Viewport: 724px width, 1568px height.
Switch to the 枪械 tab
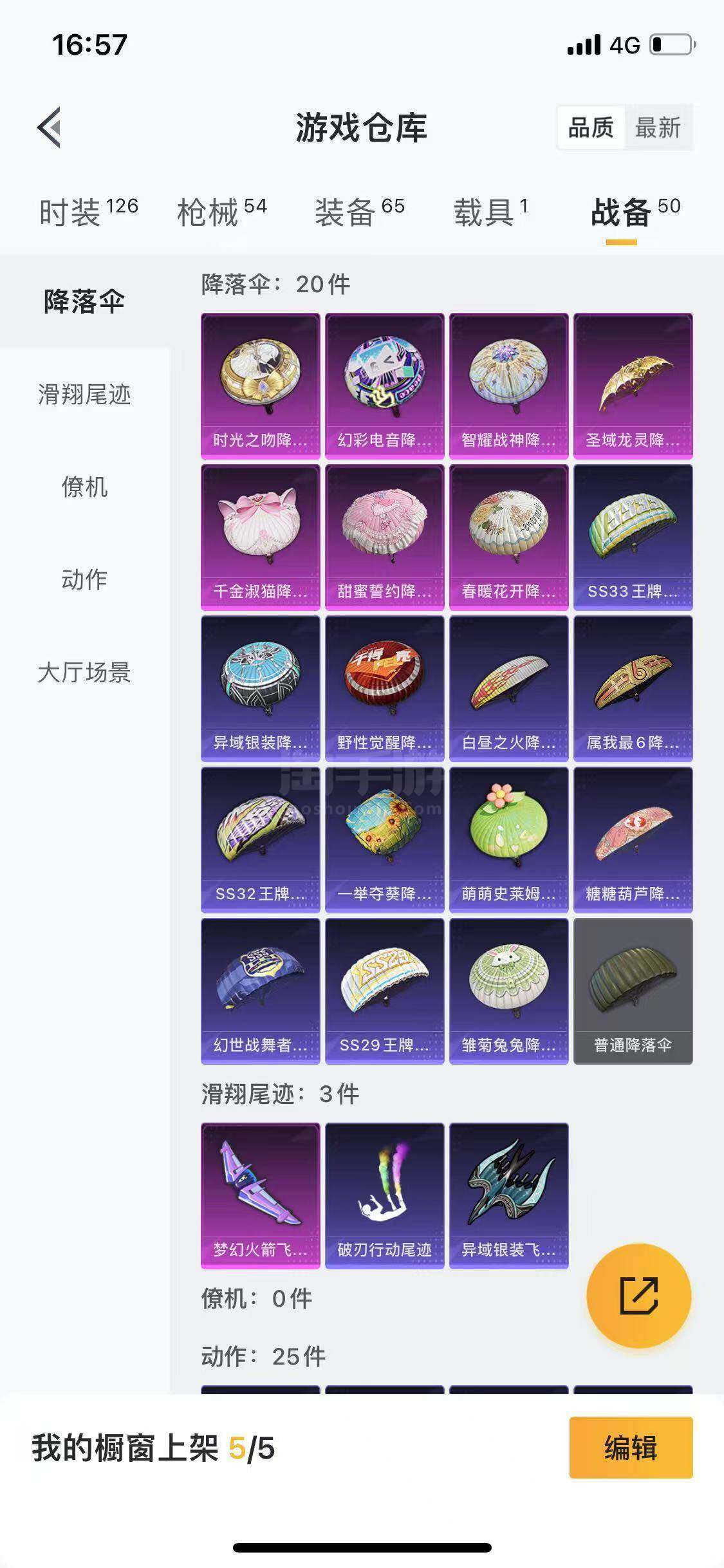pyautogui.click(x=221, y=212)
